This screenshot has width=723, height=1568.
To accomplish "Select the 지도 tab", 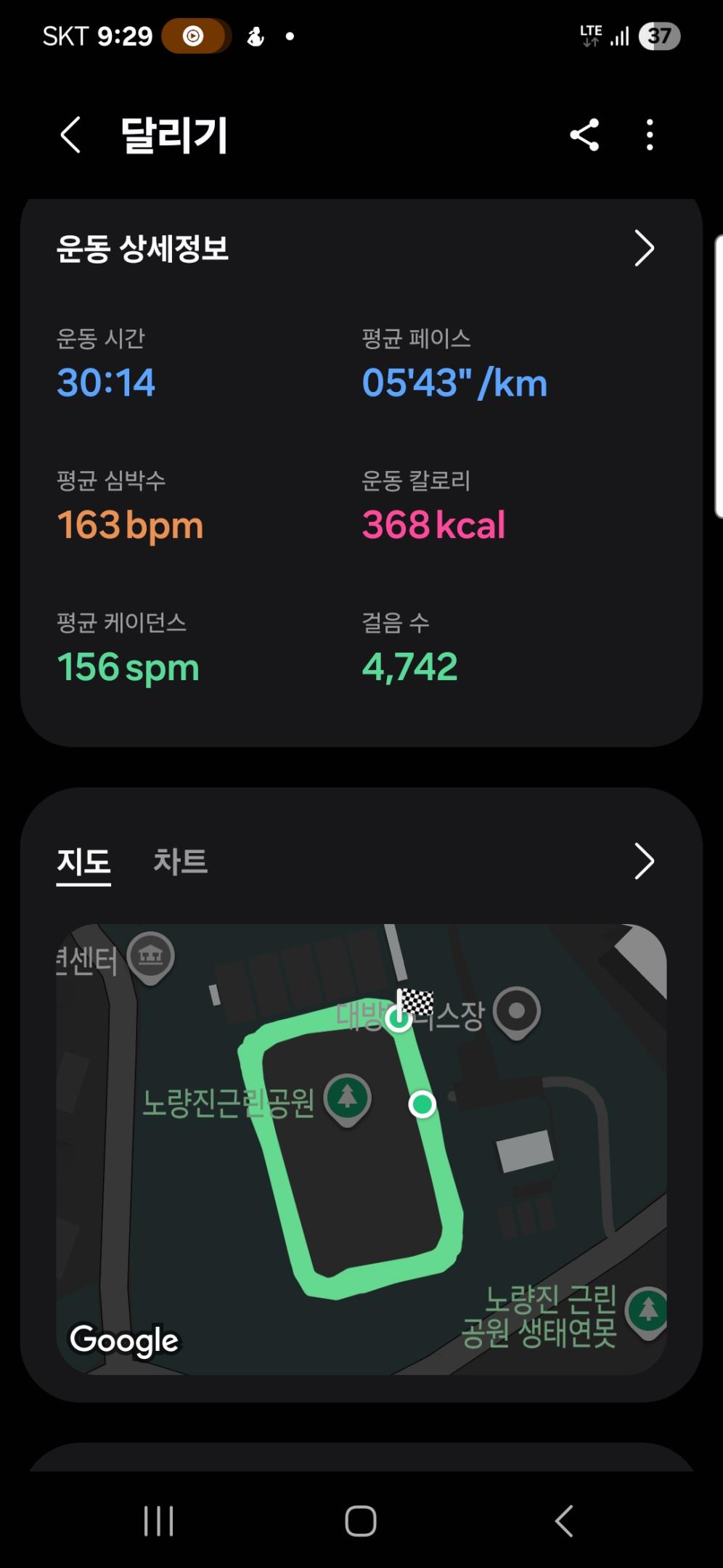I will click(83, 862).
